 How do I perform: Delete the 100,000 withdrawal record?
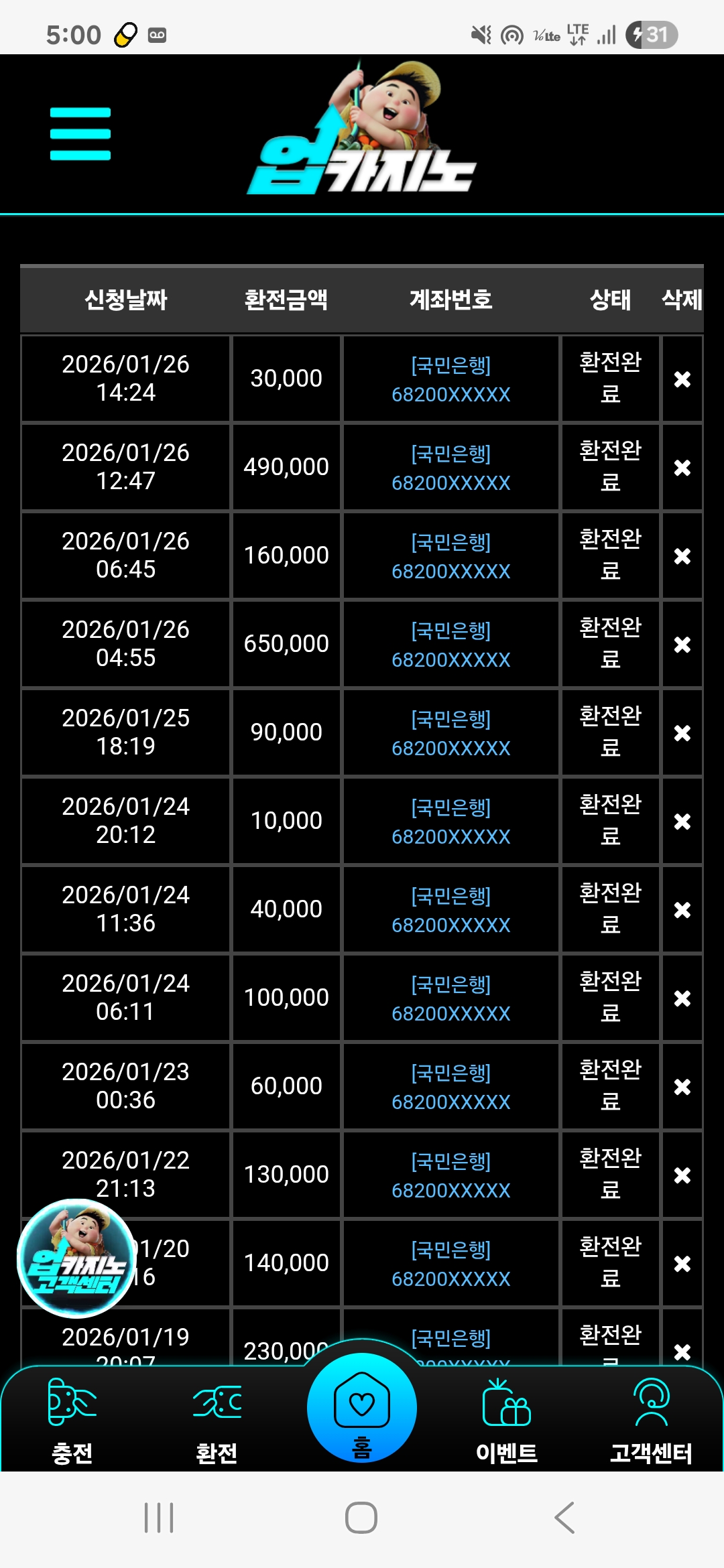[x=682, y=998]
